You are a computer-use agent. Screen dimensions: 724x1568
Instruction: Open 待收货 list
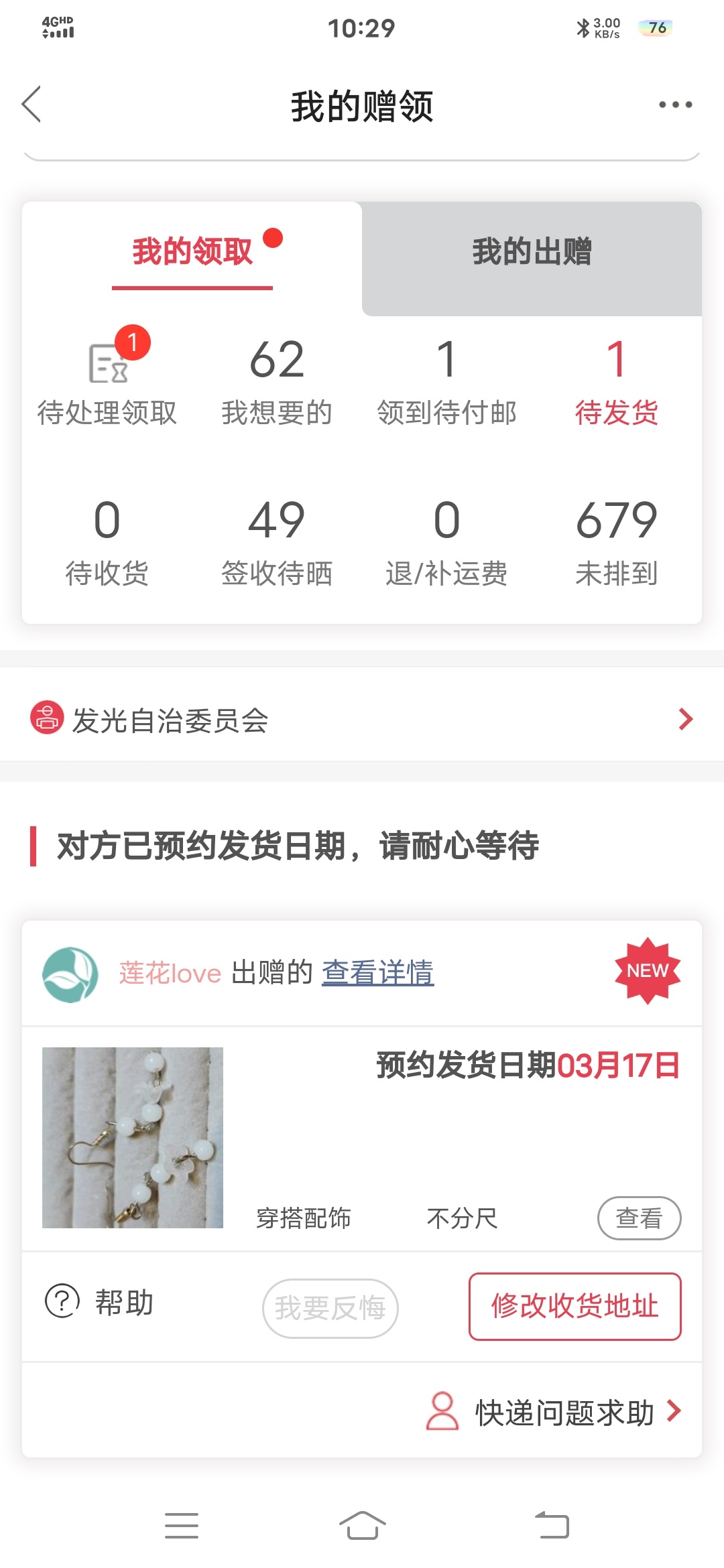tap(107, 541)
